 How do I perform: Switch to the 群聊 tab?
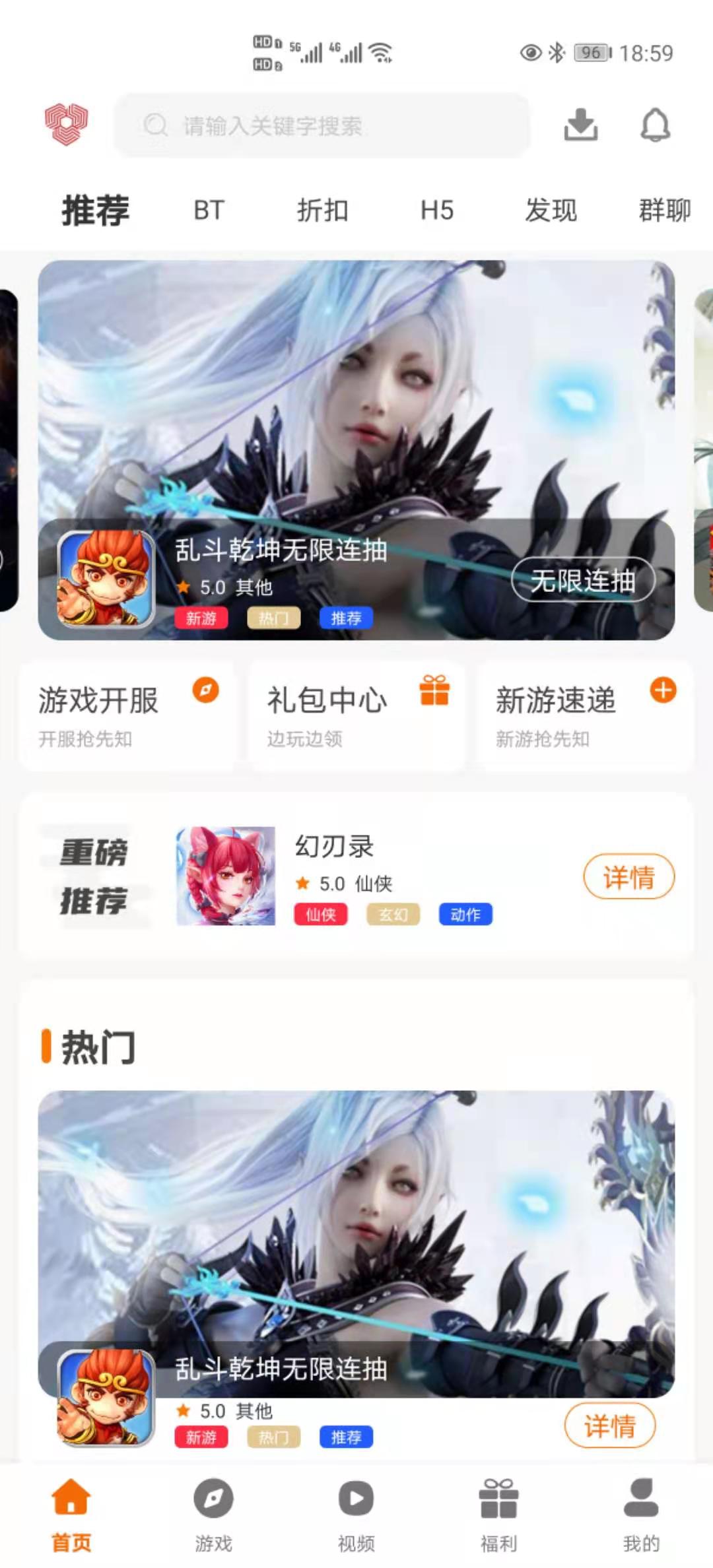[x=664, y=211]
